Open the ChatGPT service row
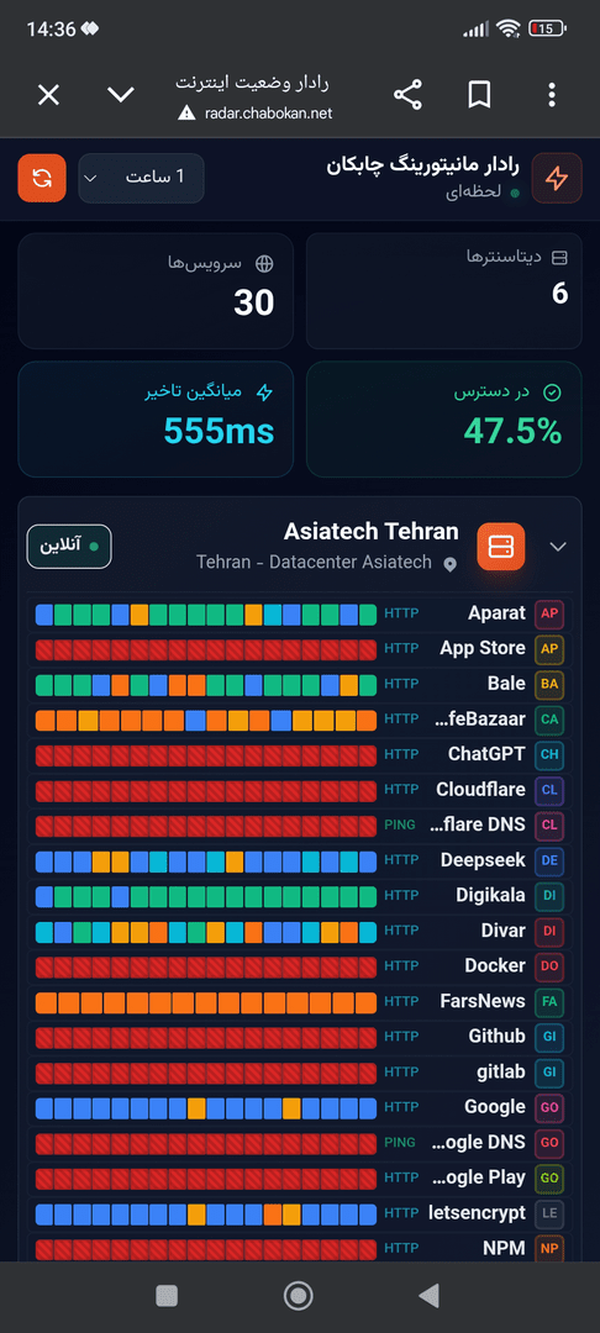The width and height of the screenshot is (600, 1333). [x=300, y=754]
